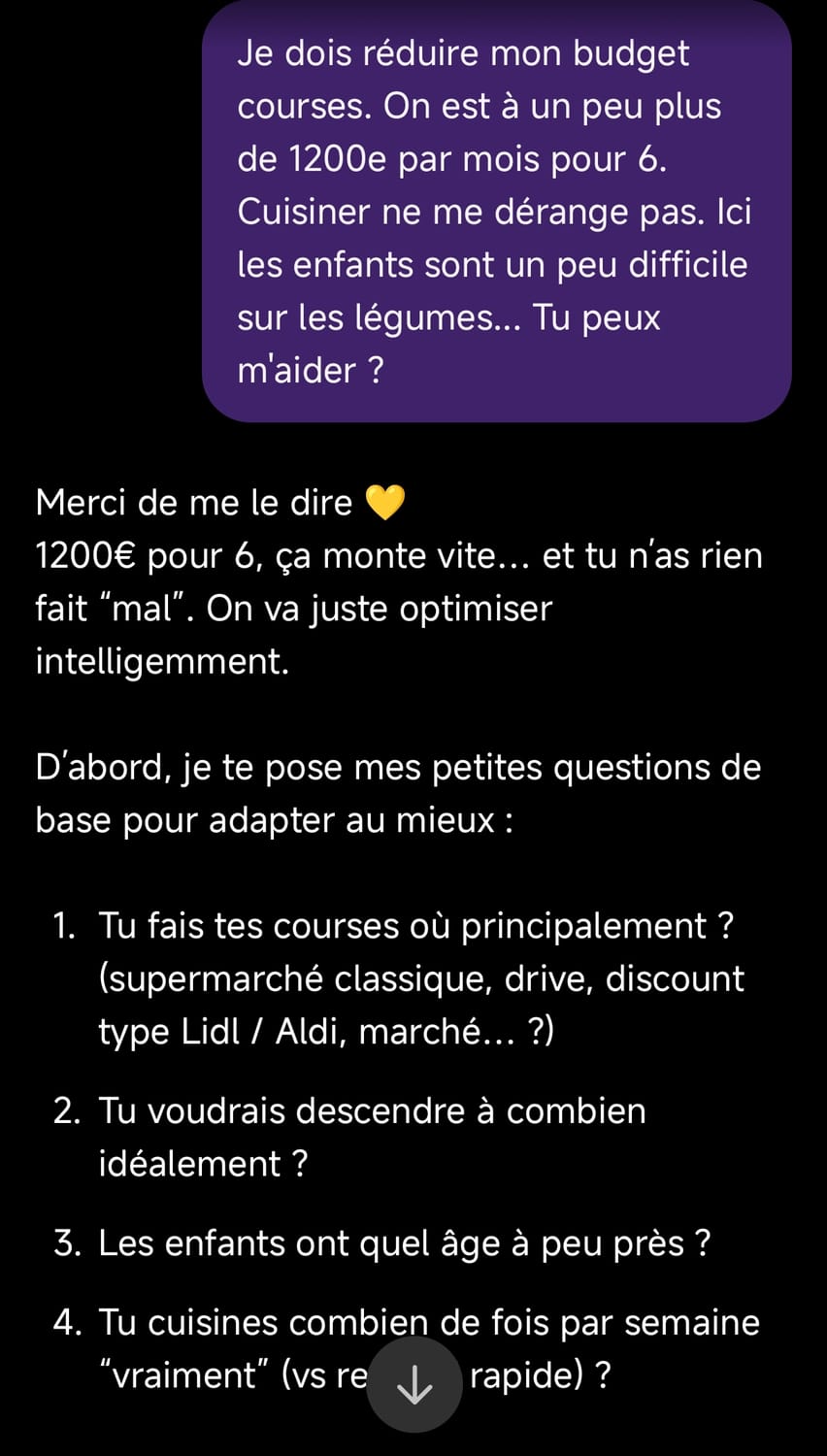The width and height of the screenshot is (827, 1456).
Task: Tap the scroll-down arrow button
Action: [x=413, y=1385]
